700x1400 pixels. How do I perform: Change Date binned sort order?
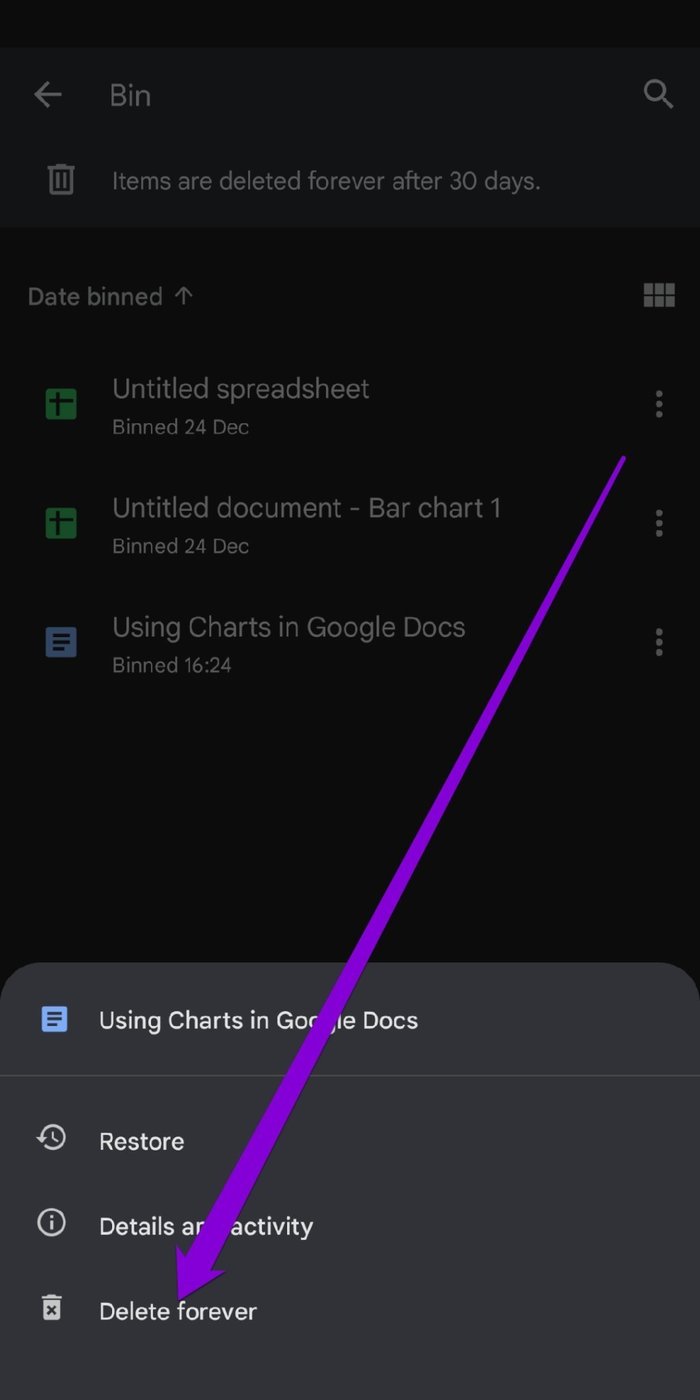pyautogui.click(x=110, y=296)
